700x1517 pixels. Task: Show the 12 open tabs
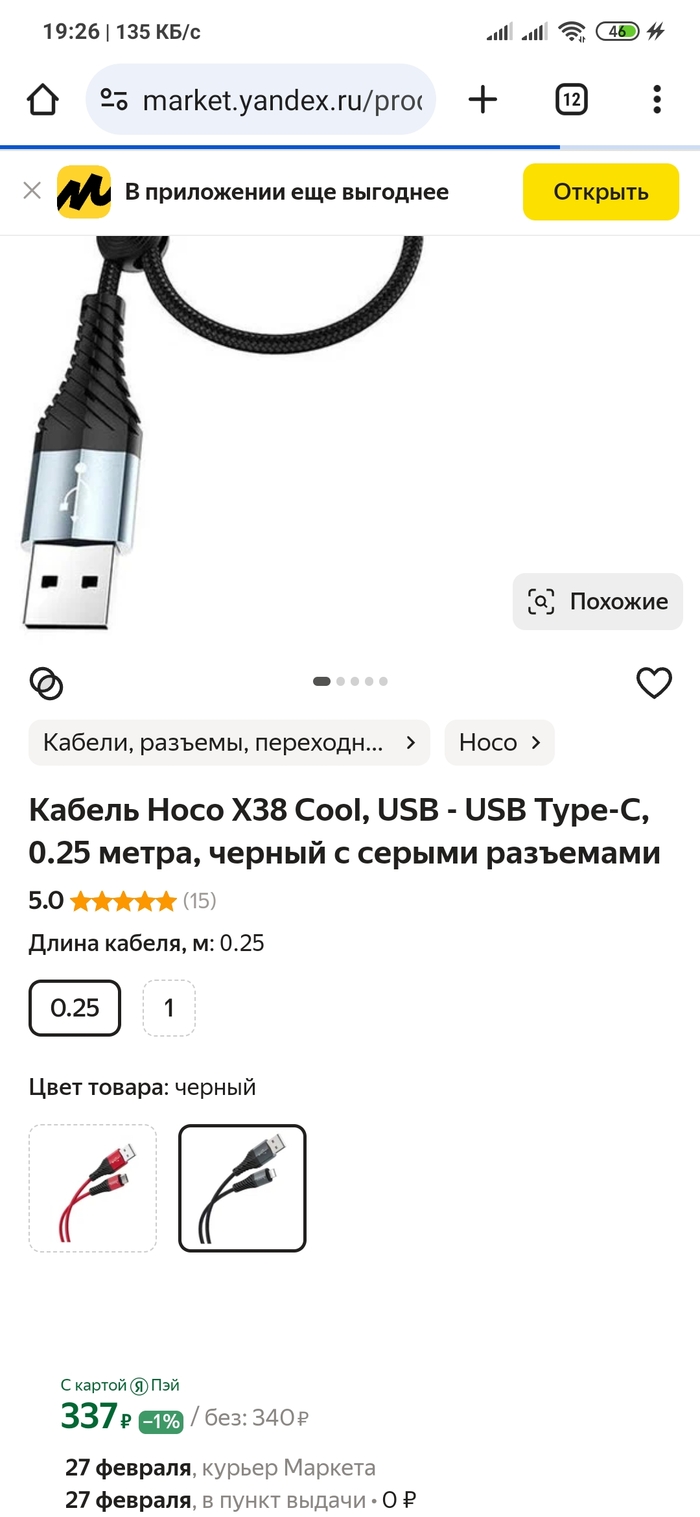(x=571, y=99)
